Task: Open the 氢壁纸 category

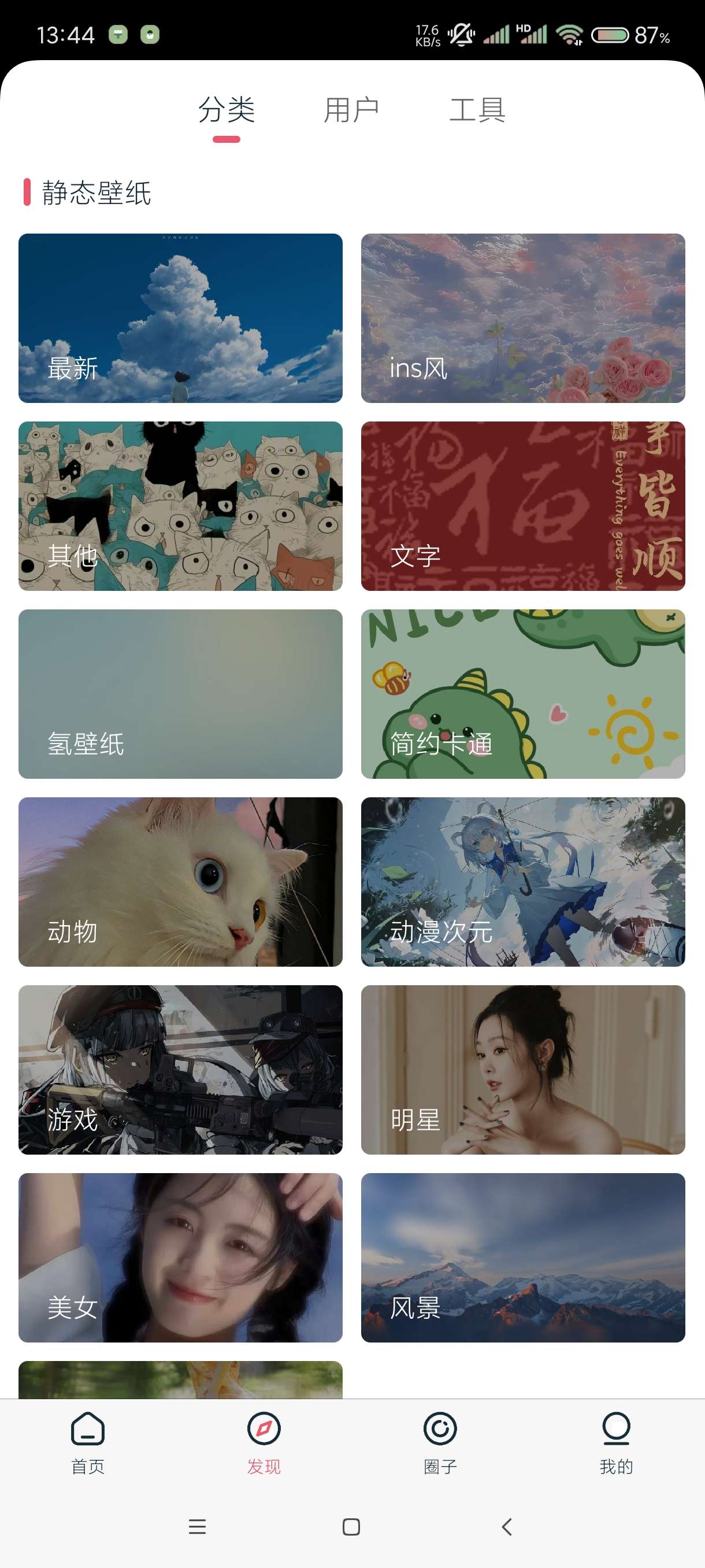Action: pos(180,693)
